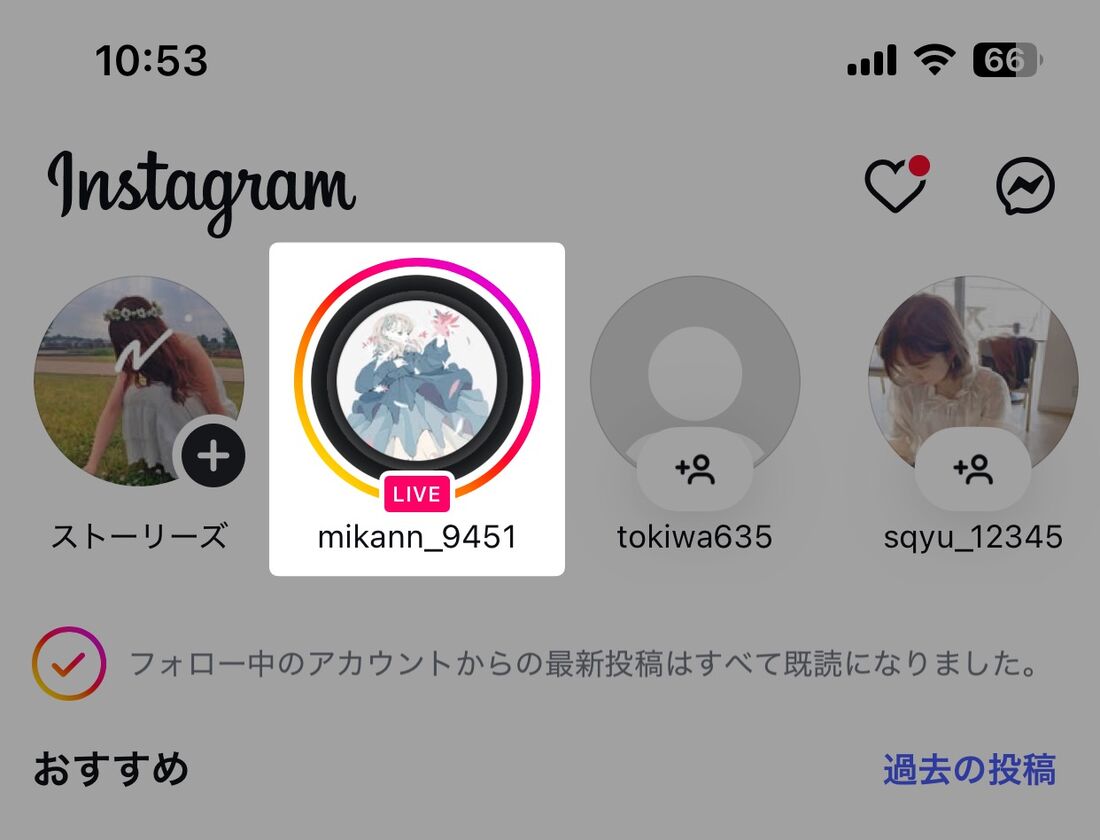Screen dimensions: 1100x840
Task: Follow tokiwa635 from the stories row
Action: click(x=695, y=469)
